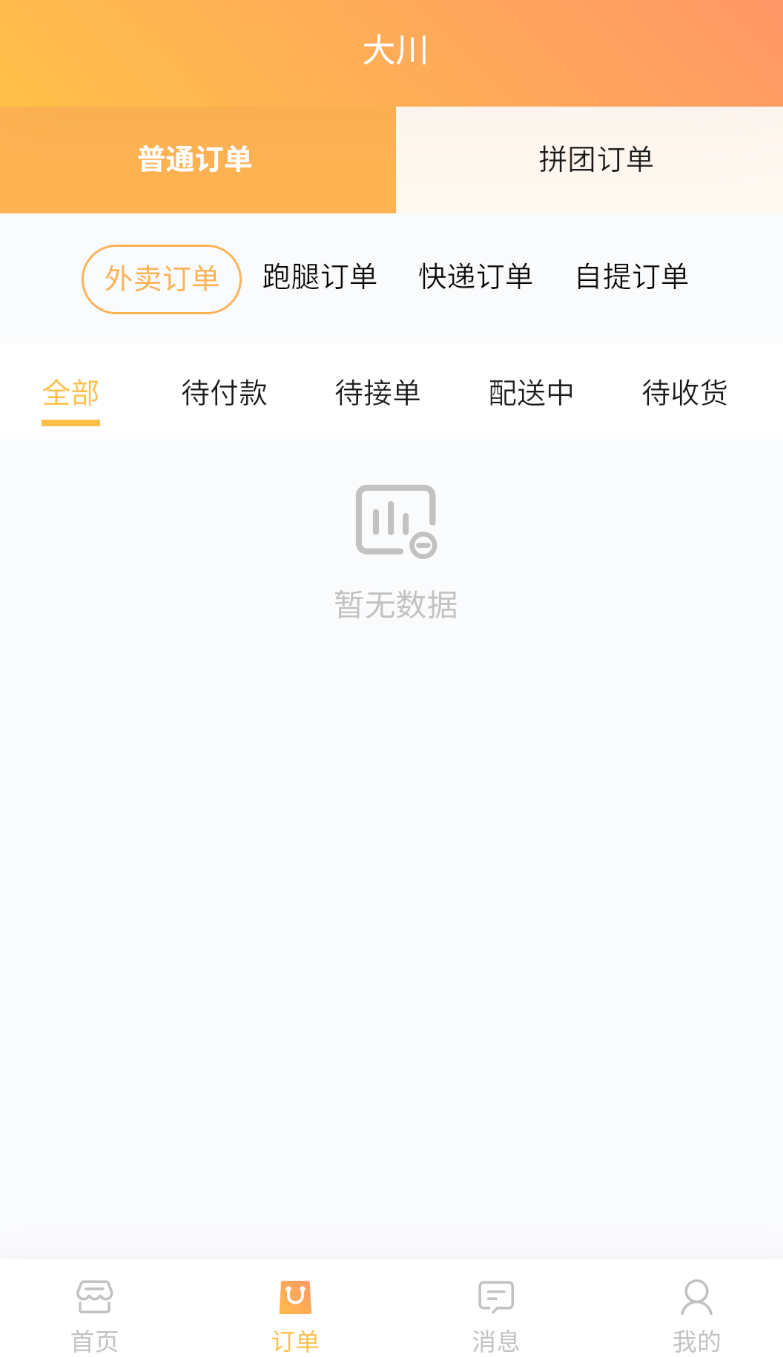This screenshot has width=783, height=1357.
Task: Show 全部 orders
Action: click(71, 394)
